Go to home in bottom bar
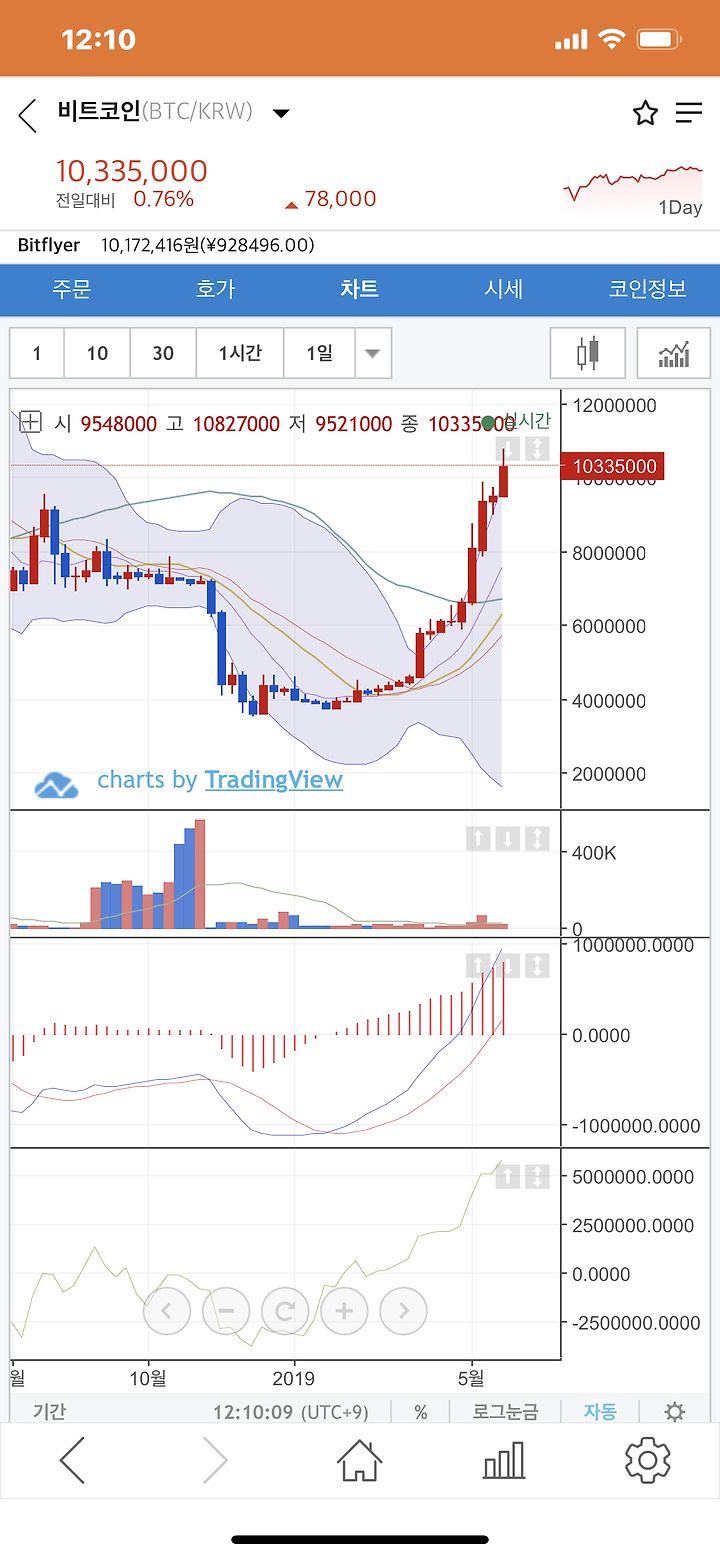The height and width of the screenshot is (1558, 720). (360, 1461)
